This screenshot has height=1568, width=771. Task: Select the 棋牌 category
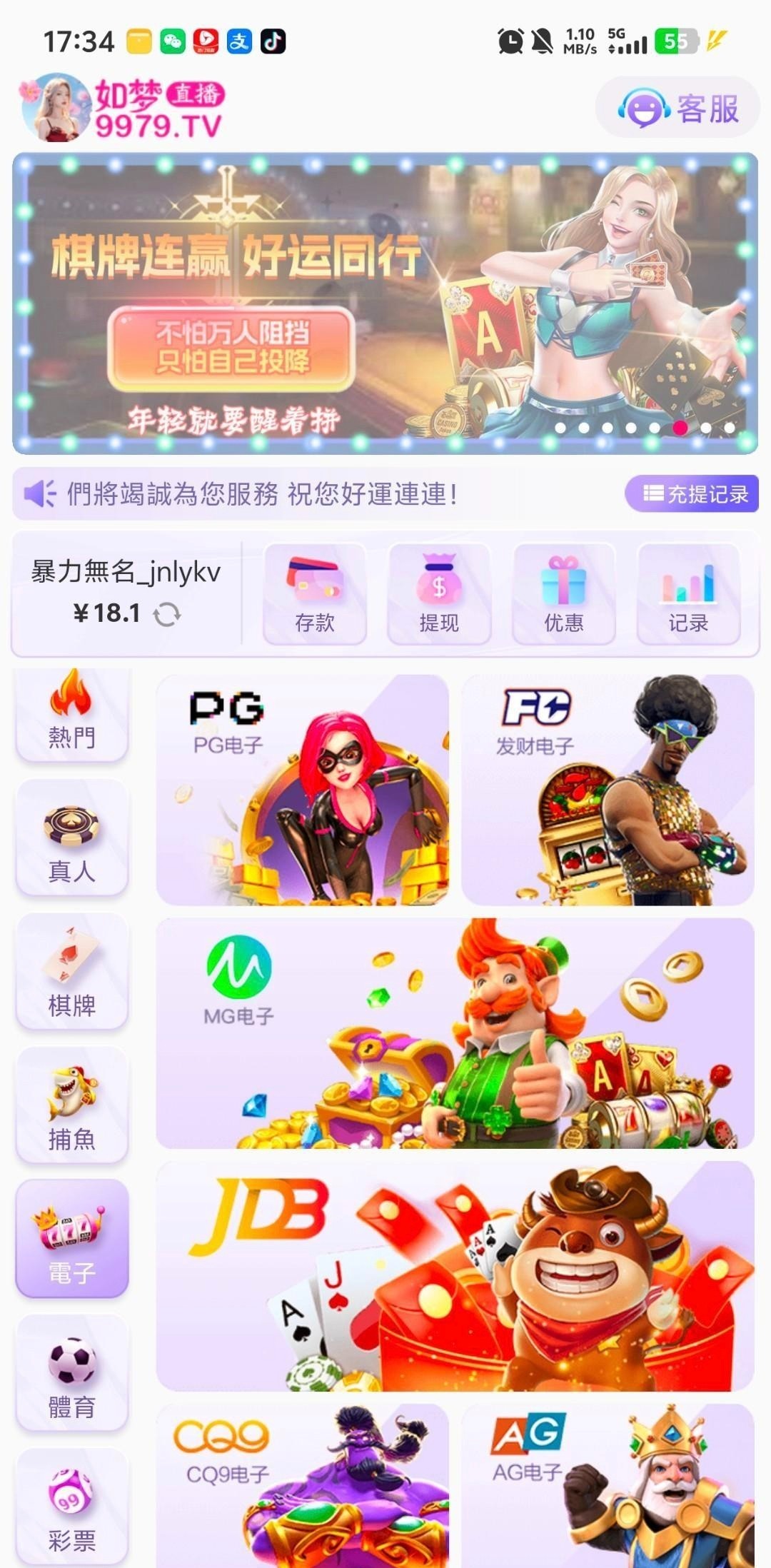point(72,971)
